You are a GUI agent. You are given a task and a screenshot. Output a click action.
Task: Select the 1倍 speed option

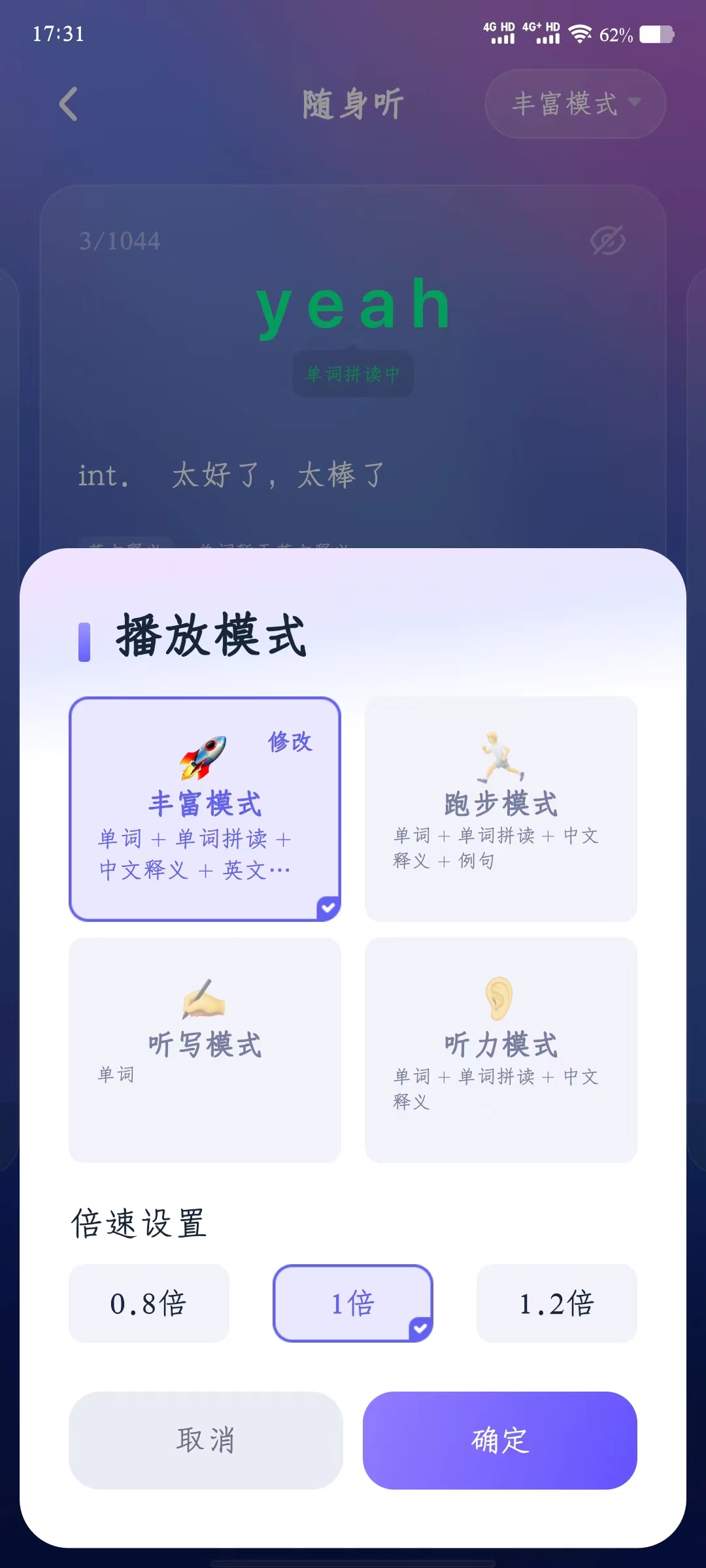click(x=353, y=1304)
